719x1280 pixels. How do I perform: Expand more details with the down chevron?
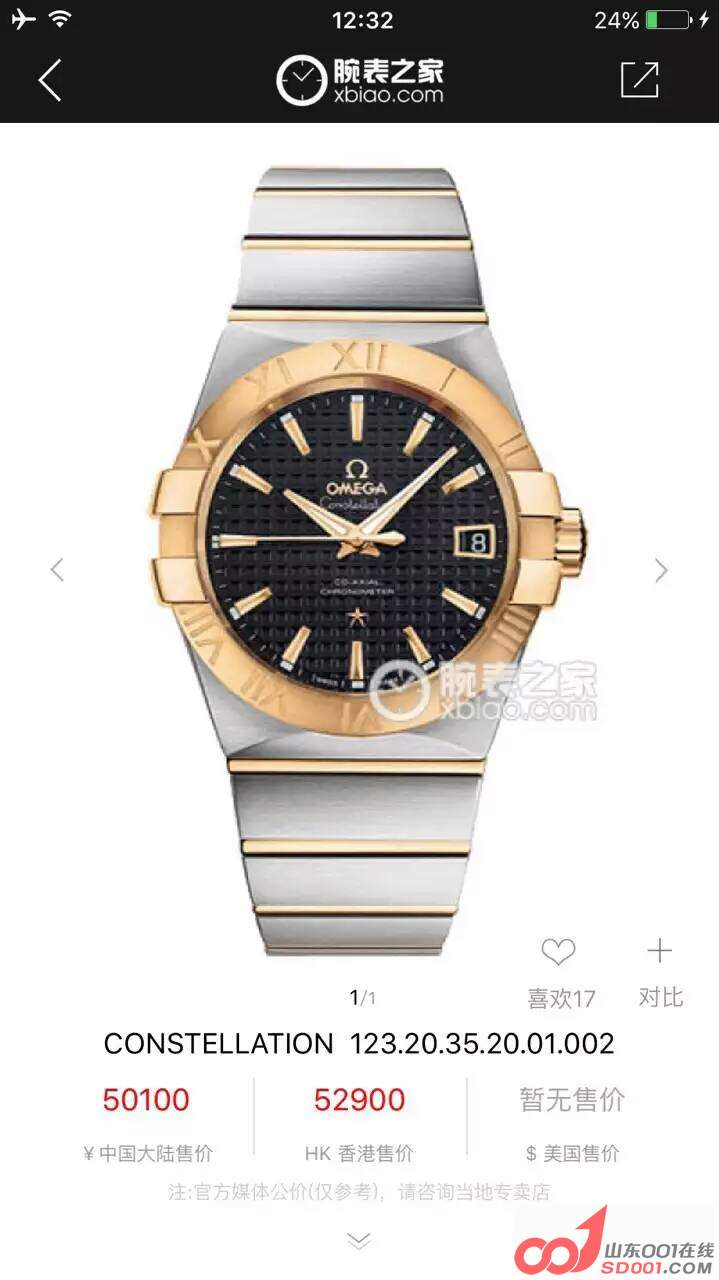(359, 1241)
